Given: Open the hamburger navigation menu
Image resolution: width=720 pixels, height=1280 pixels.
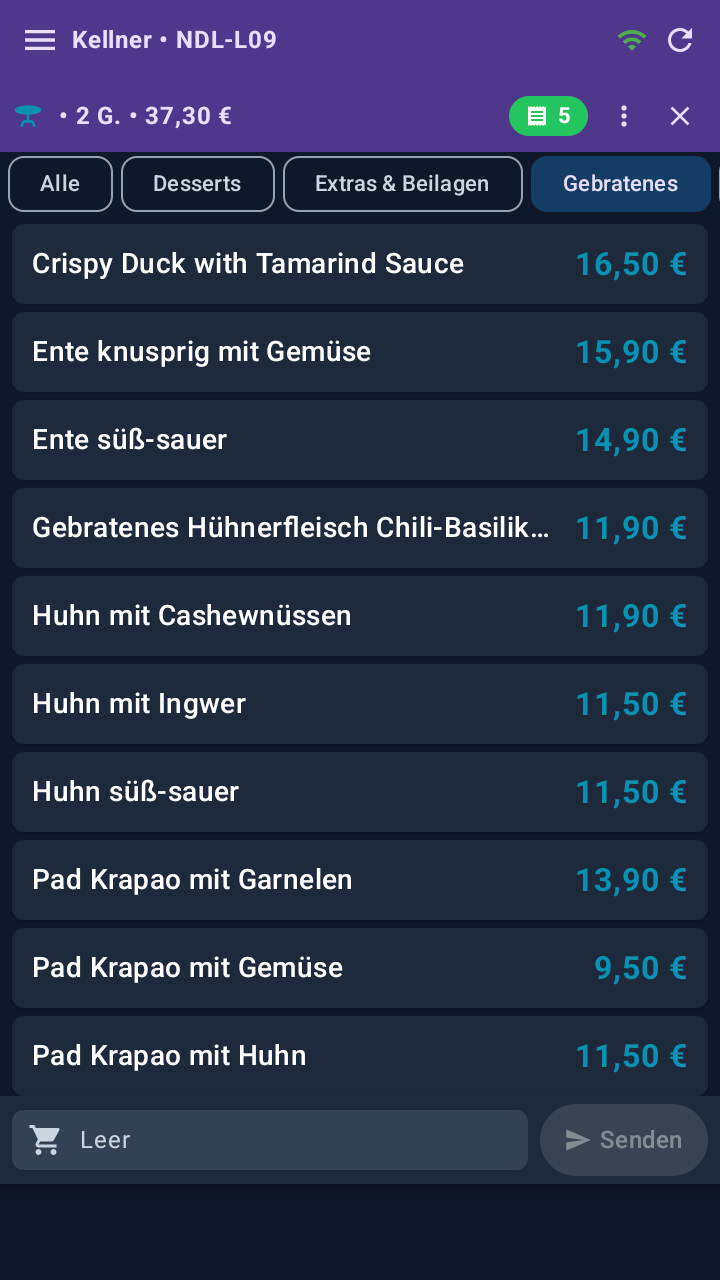Looking at the screenshot, I should coord(39,40).
